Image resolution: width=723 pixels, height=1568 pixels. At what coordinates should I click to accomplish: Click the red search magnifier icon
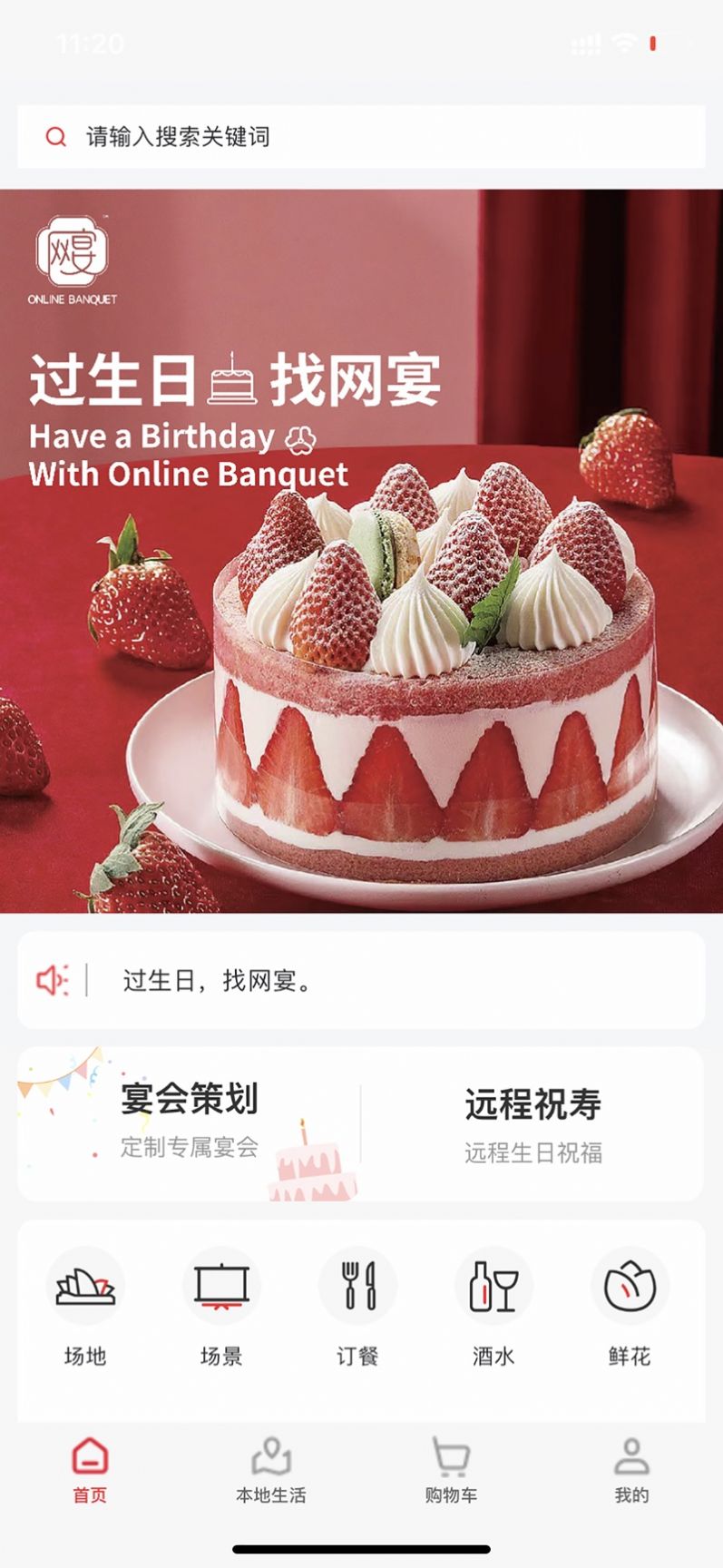pos(56,137)
